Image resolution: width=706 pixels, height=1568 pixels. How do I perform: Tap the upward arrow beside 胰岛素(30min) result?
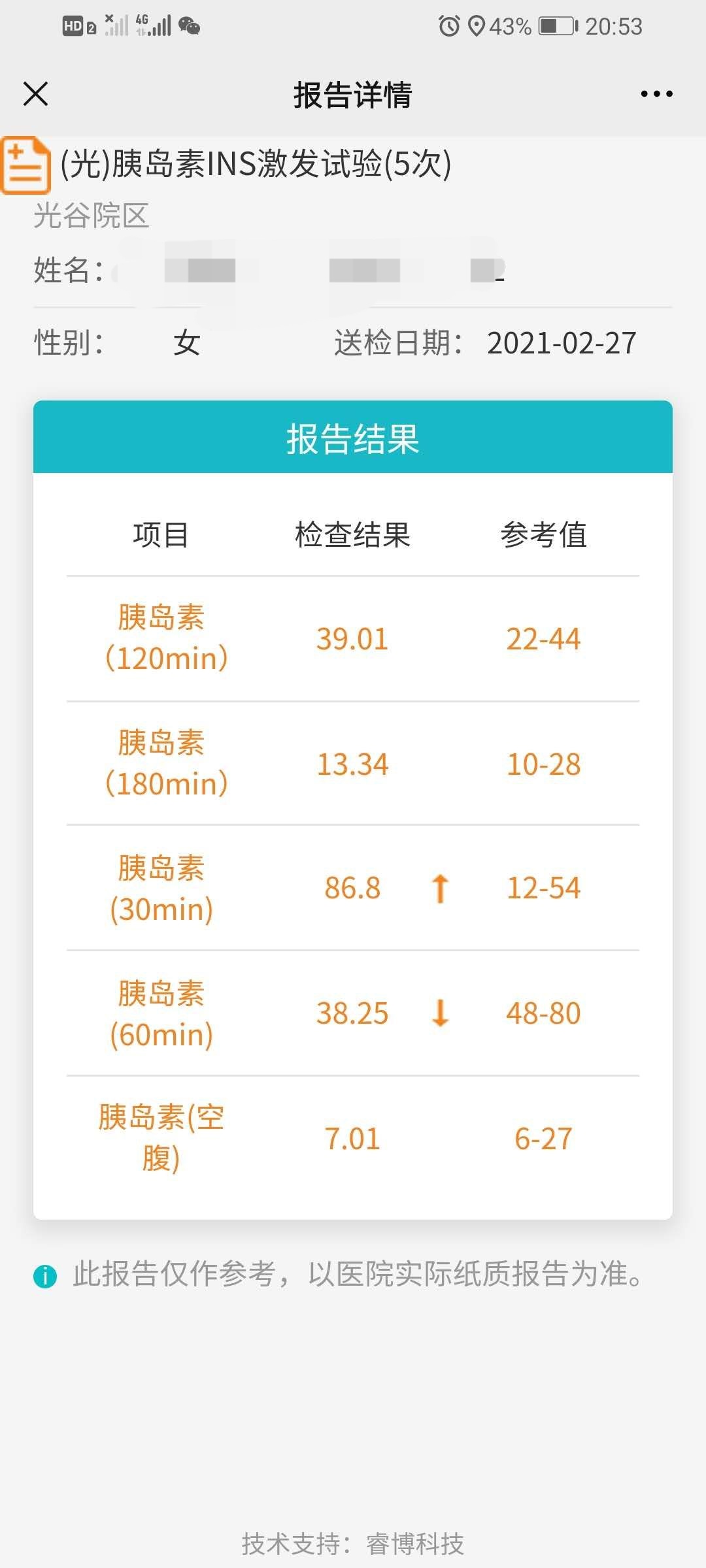point(440,889)
